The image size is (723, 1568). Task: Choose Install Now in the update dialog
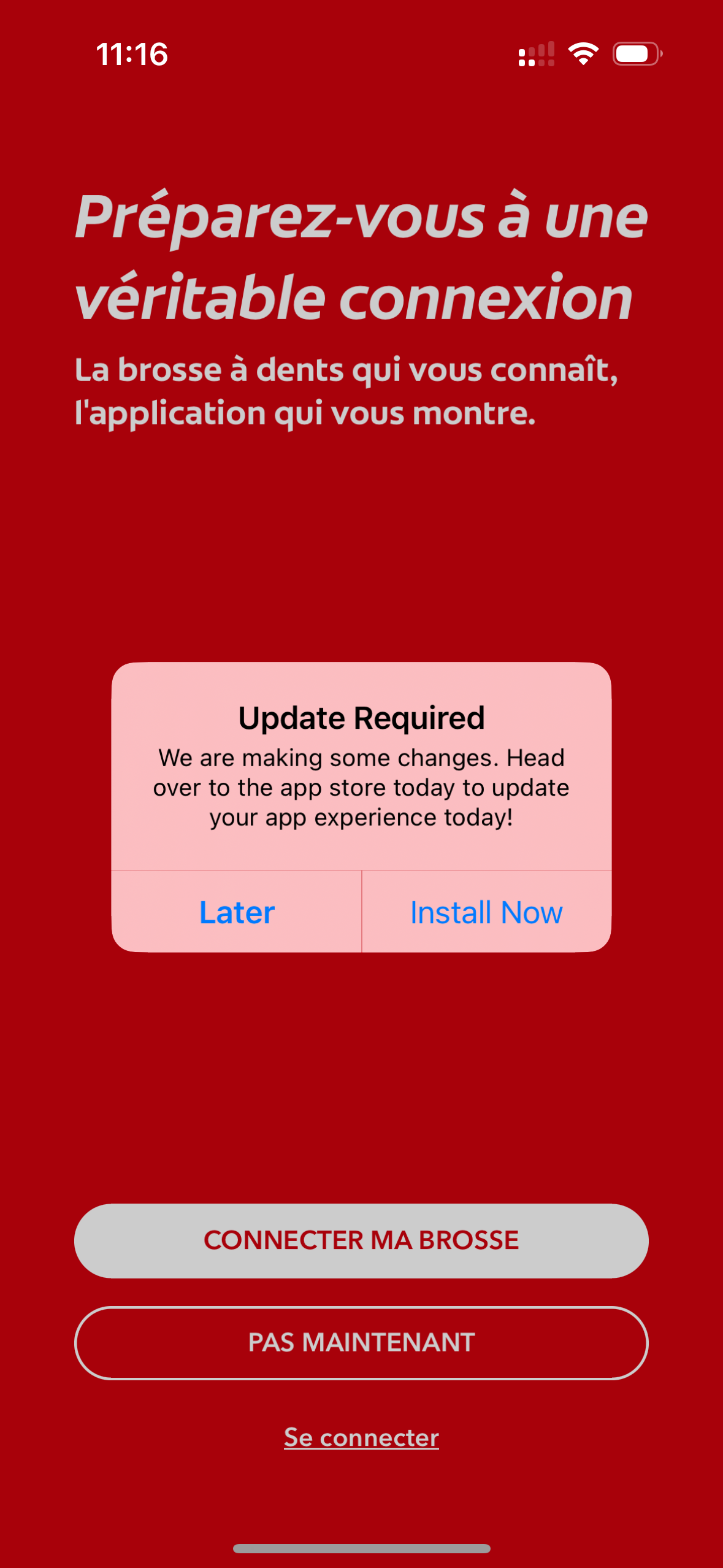click(487, 912)
